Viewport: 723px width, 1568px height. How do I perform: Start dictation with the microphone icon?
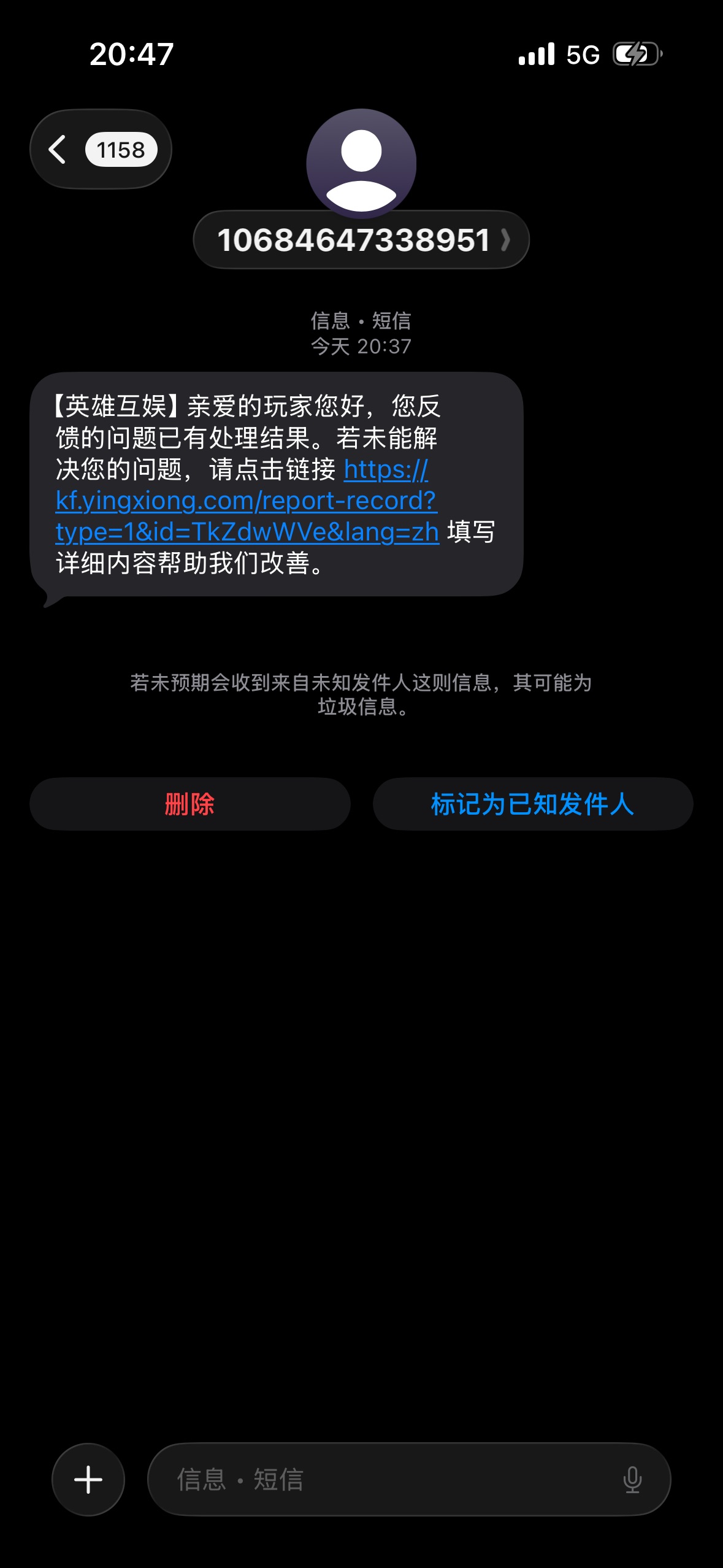pyautogui.click(x=632, y=1479)
